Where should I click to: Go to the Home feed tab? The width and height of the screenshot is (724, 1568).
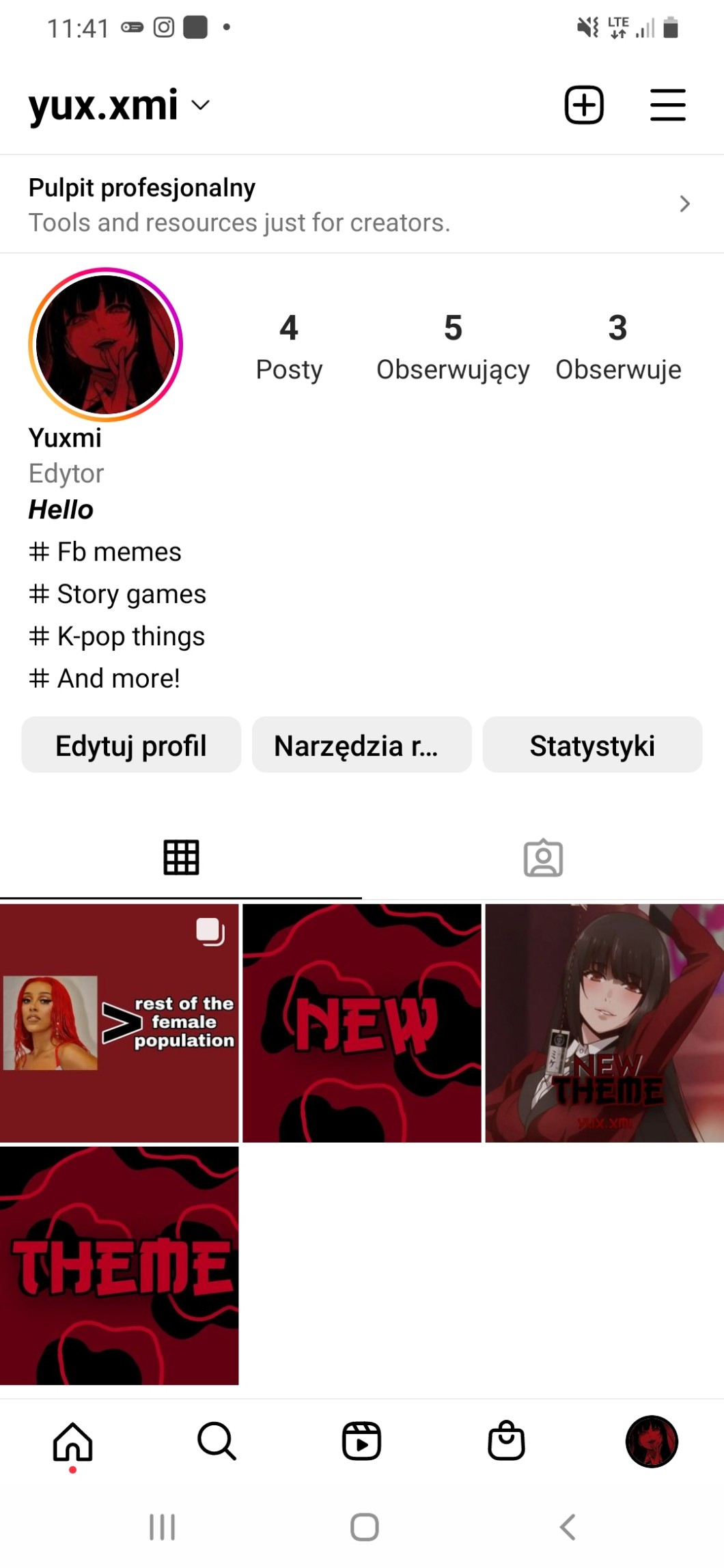coord(73,1441)
